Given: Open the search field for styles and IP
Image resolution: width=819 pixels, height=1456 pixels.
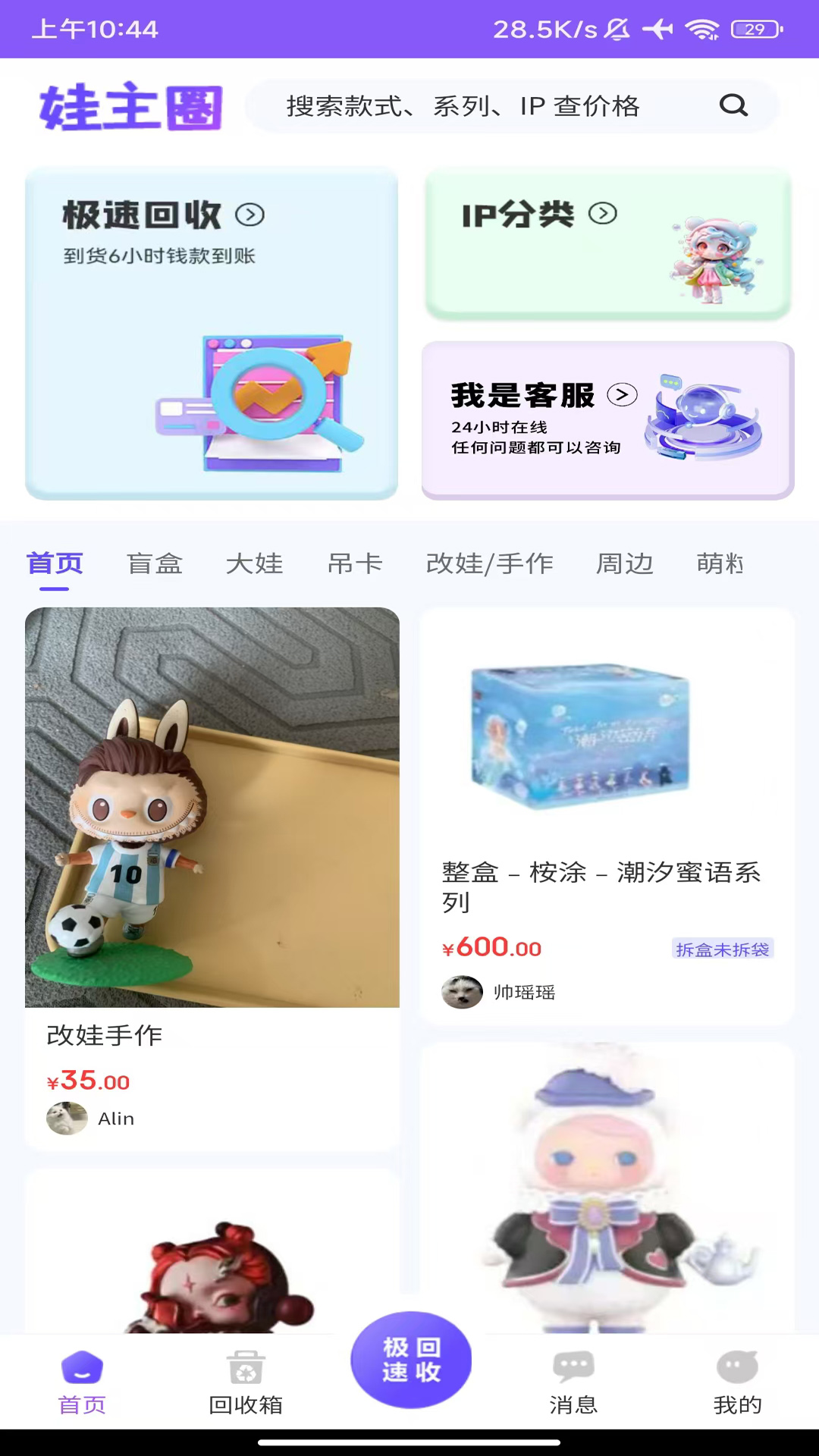Looking at the screenshot, I should (x=463, y=106).
